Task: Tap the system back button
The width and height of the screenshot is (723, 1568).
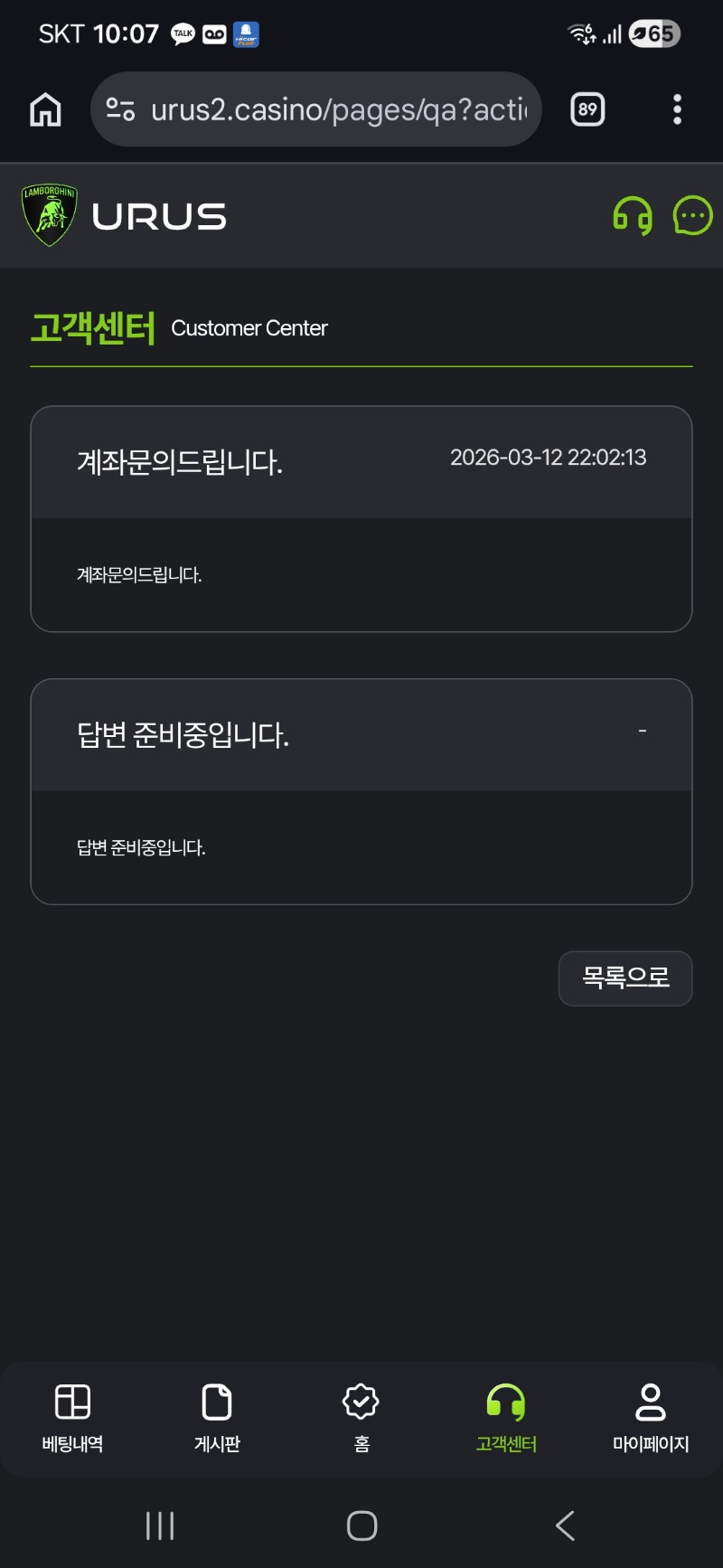Action: tap(565, 1525)
